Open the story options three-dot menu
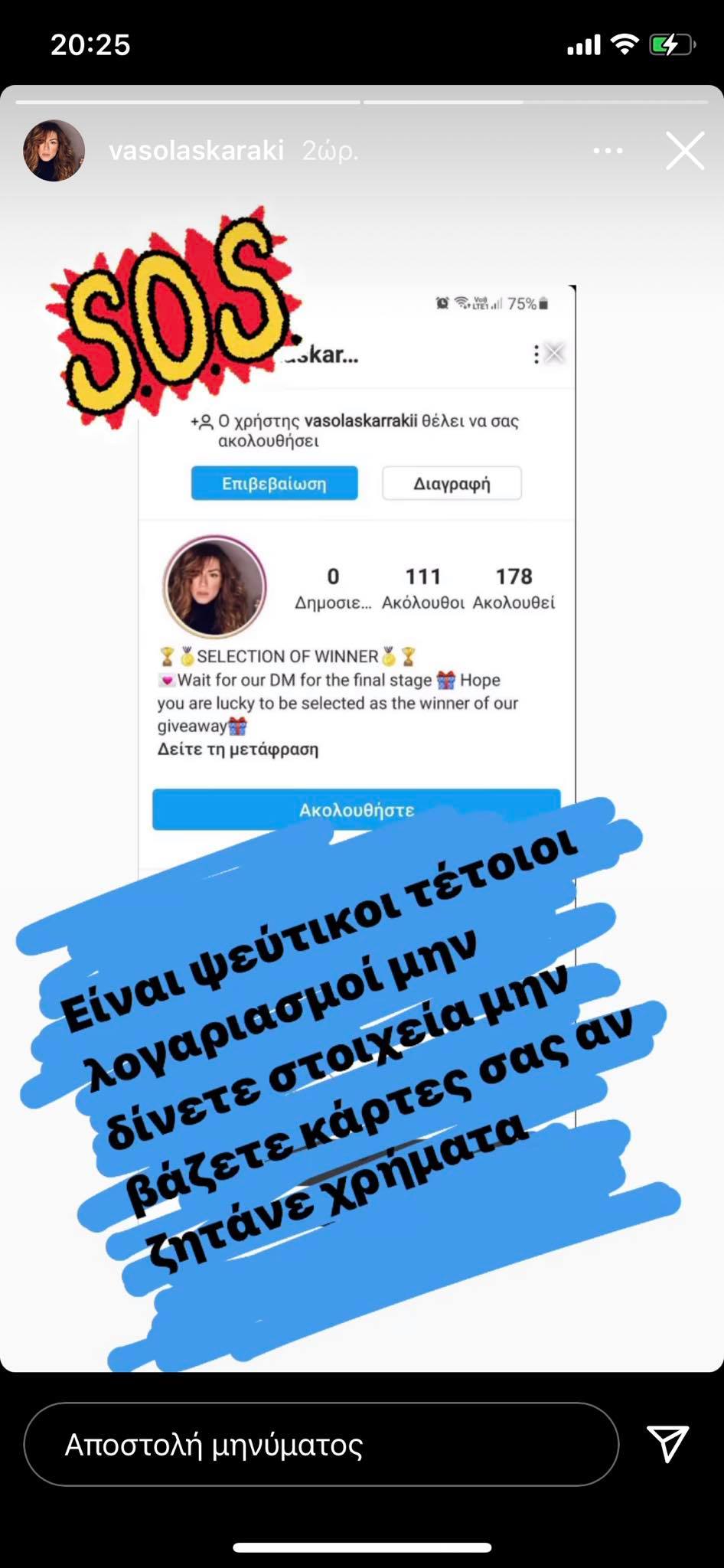 [608, 151]
